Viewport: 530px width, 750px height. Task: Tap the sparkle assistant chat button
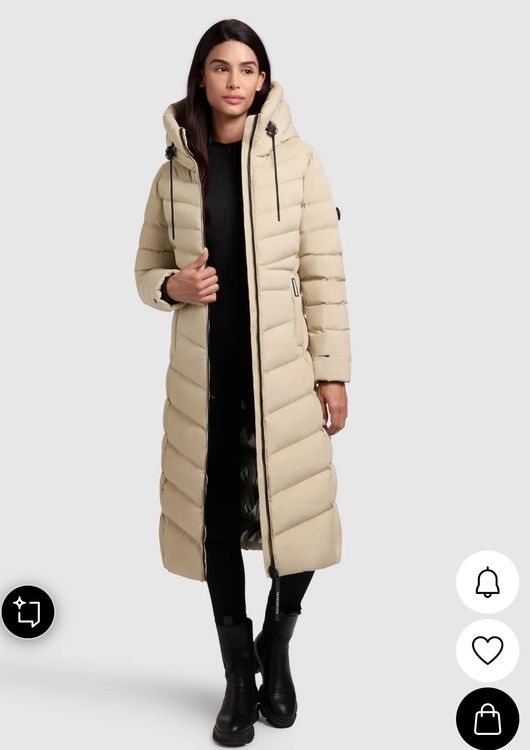28,611
